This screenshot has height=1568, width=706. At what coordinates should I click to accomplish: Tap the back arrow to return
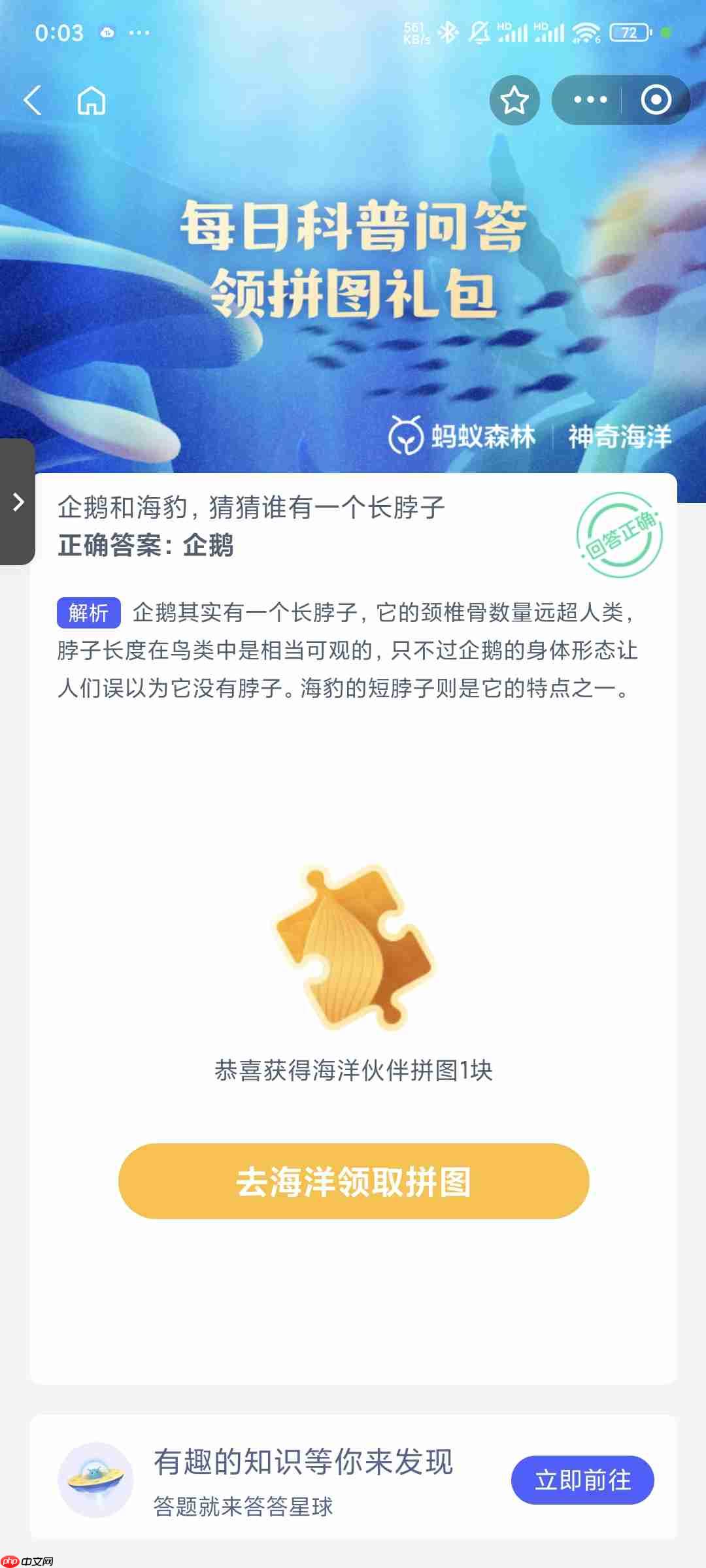(33, 101)
